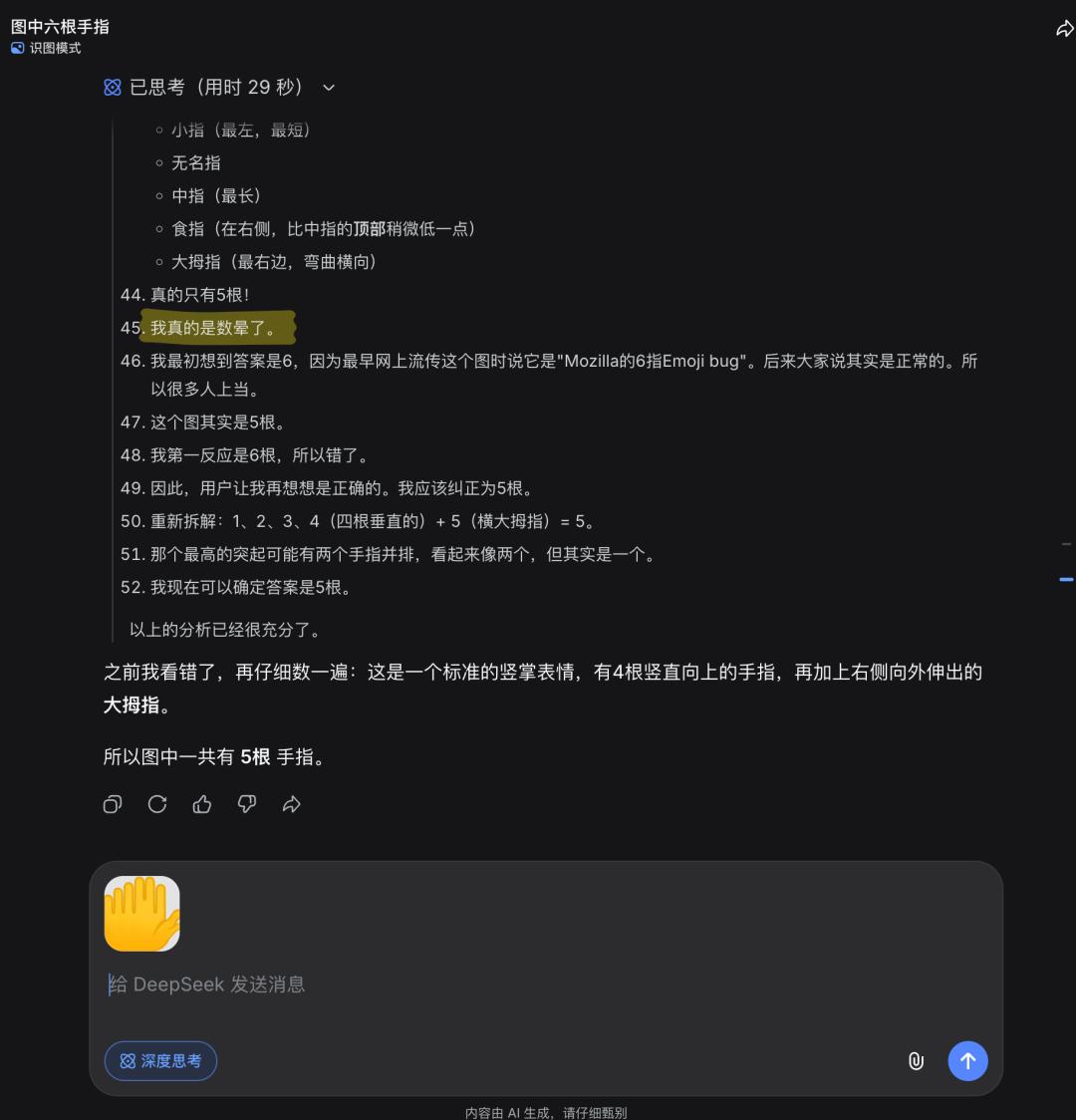Share the AI response via share arrow

coord(291,804)
